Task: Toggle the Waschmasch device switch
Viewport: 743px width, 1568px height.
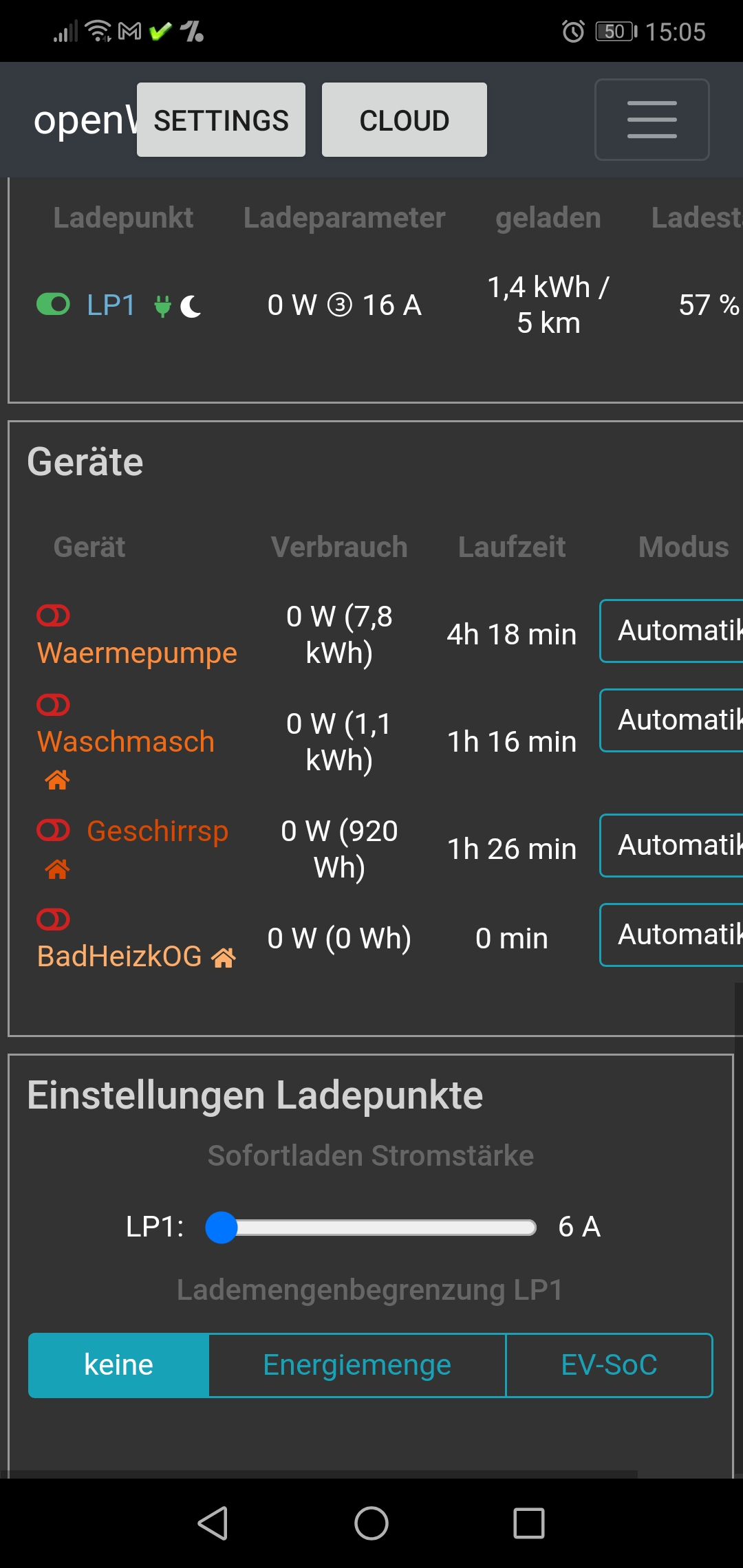Action: [x=53, y=705]
